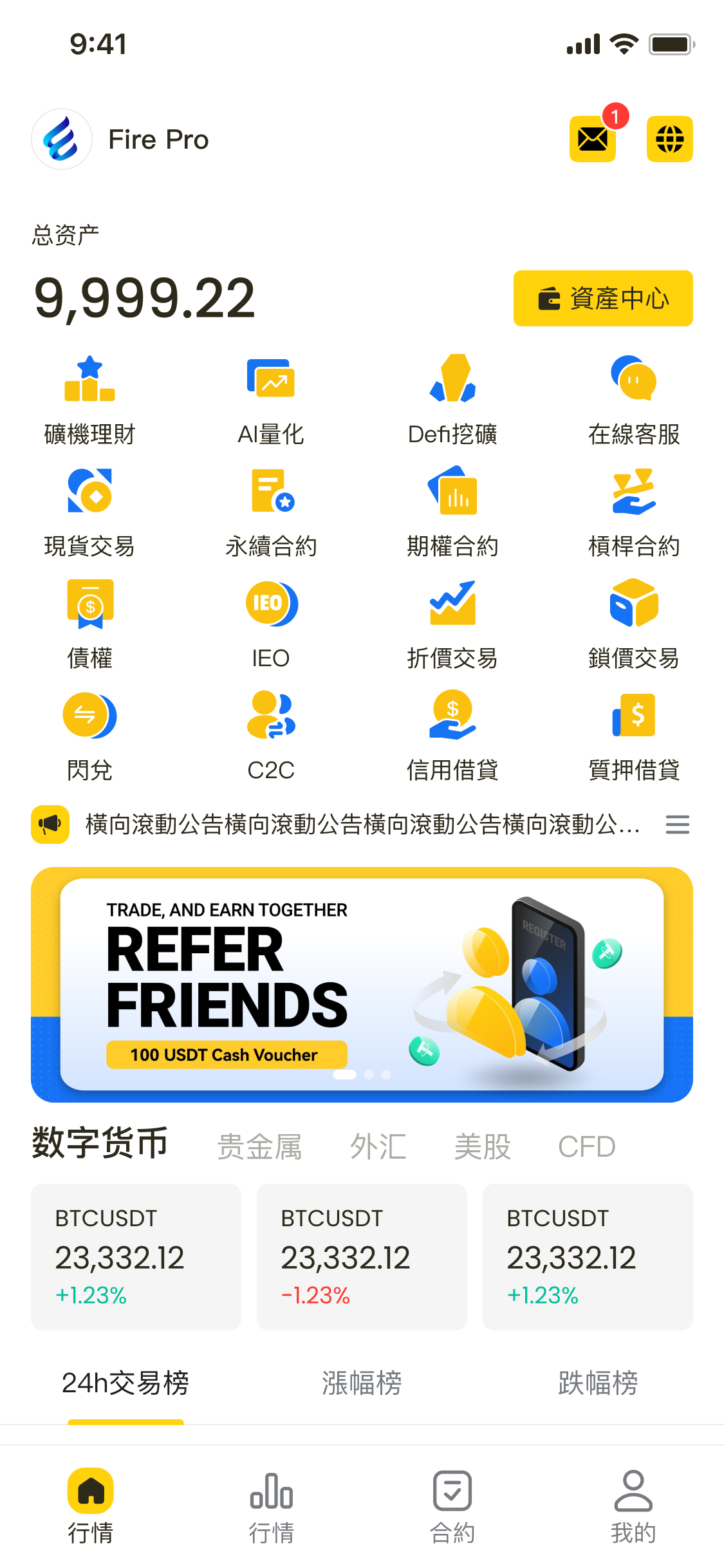
Task: Open 現貨交易 spot trading
Action: pyautogui.click(x=89, y=513)
